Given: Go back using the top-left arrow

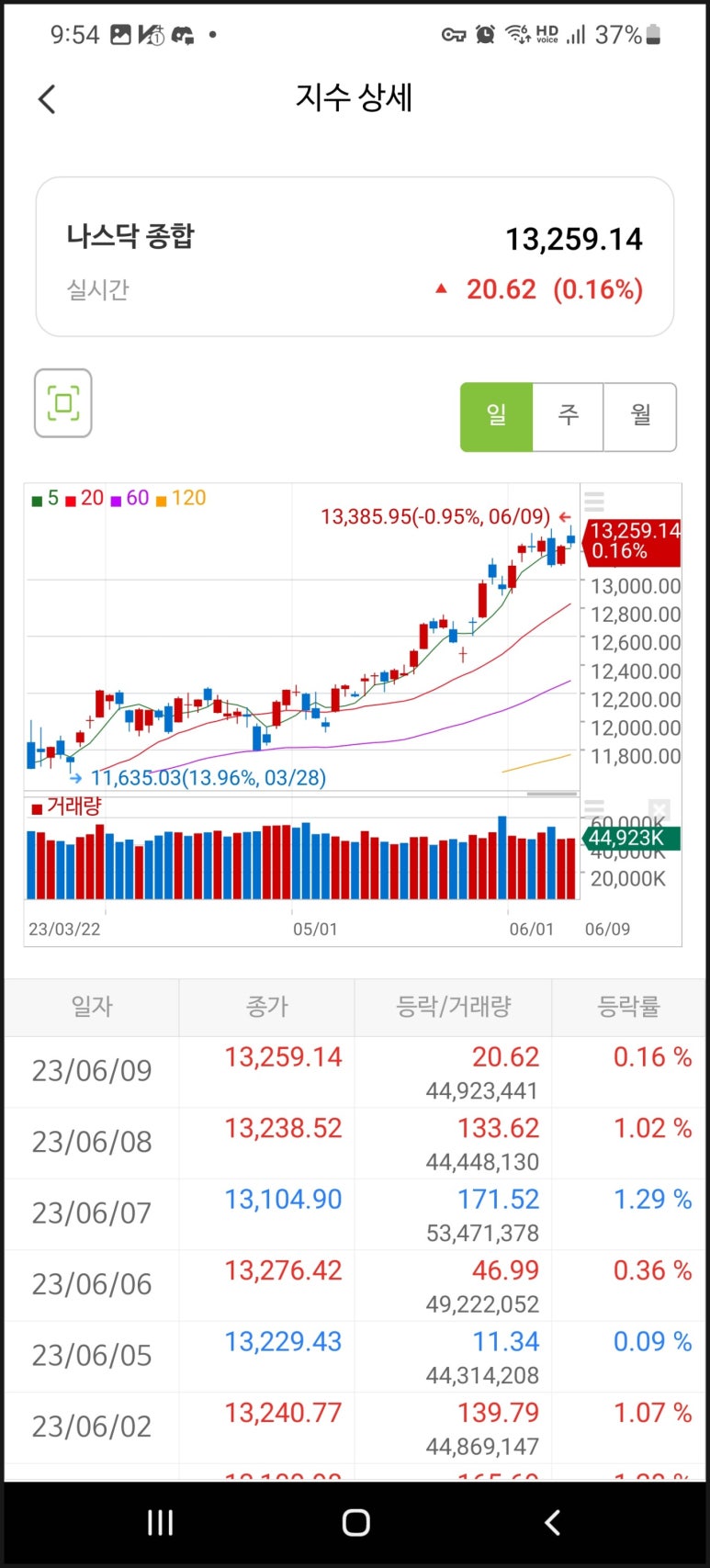Looking at the screenshot, I should click(x=48, y=99).
